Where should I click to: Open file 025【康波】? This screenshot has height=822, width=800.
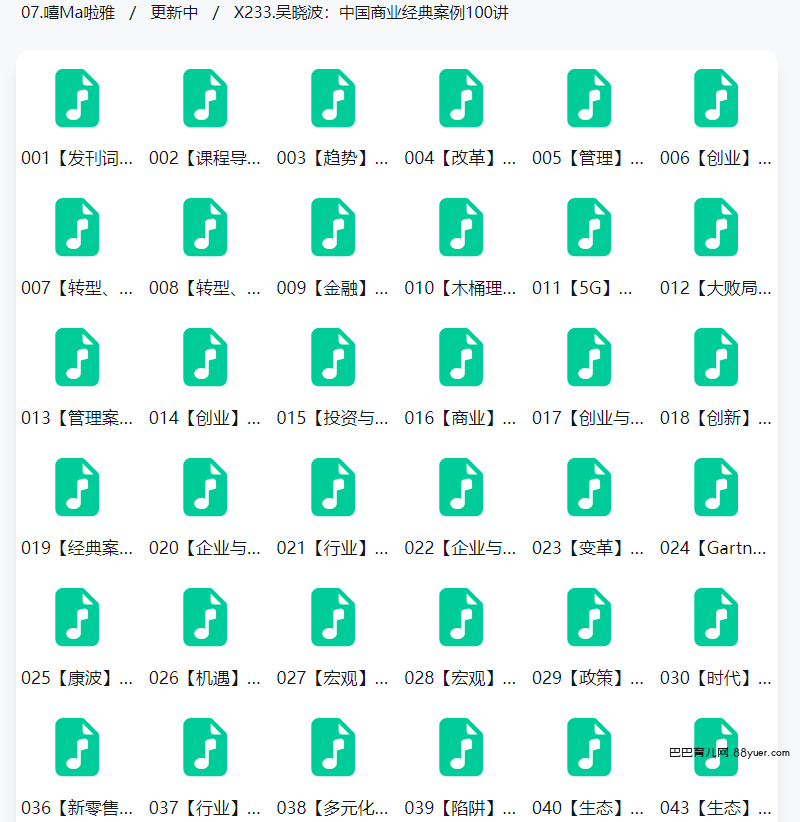pos(77,617)
